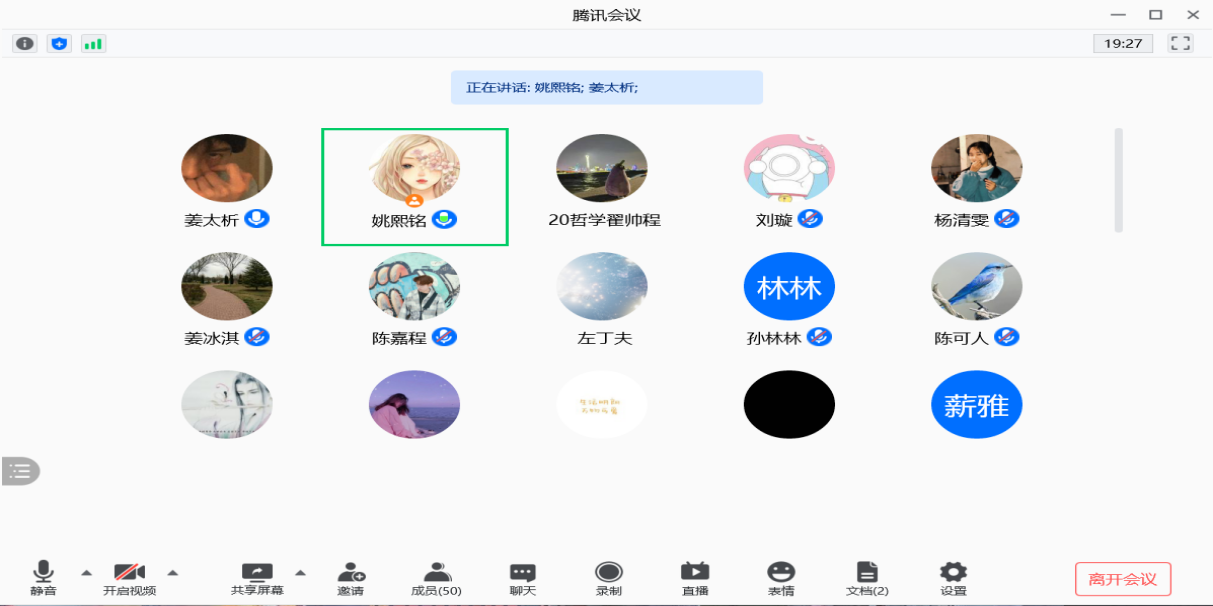The image size is (1213, 606).
Task: Open the chat panel
Action: coord(523,577)
